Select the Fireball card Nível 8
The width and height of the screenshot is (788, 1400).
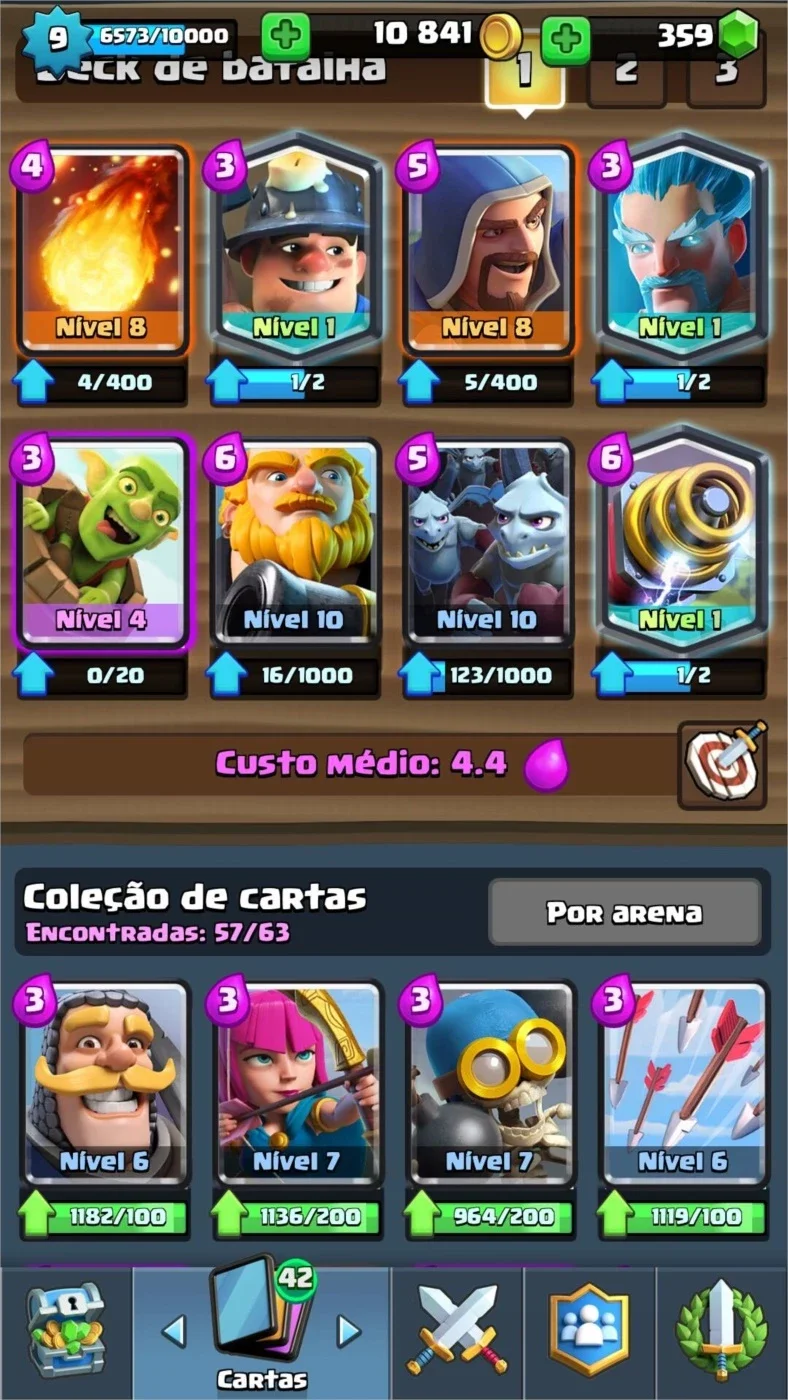pyautogui.click(x=102, y=248)
